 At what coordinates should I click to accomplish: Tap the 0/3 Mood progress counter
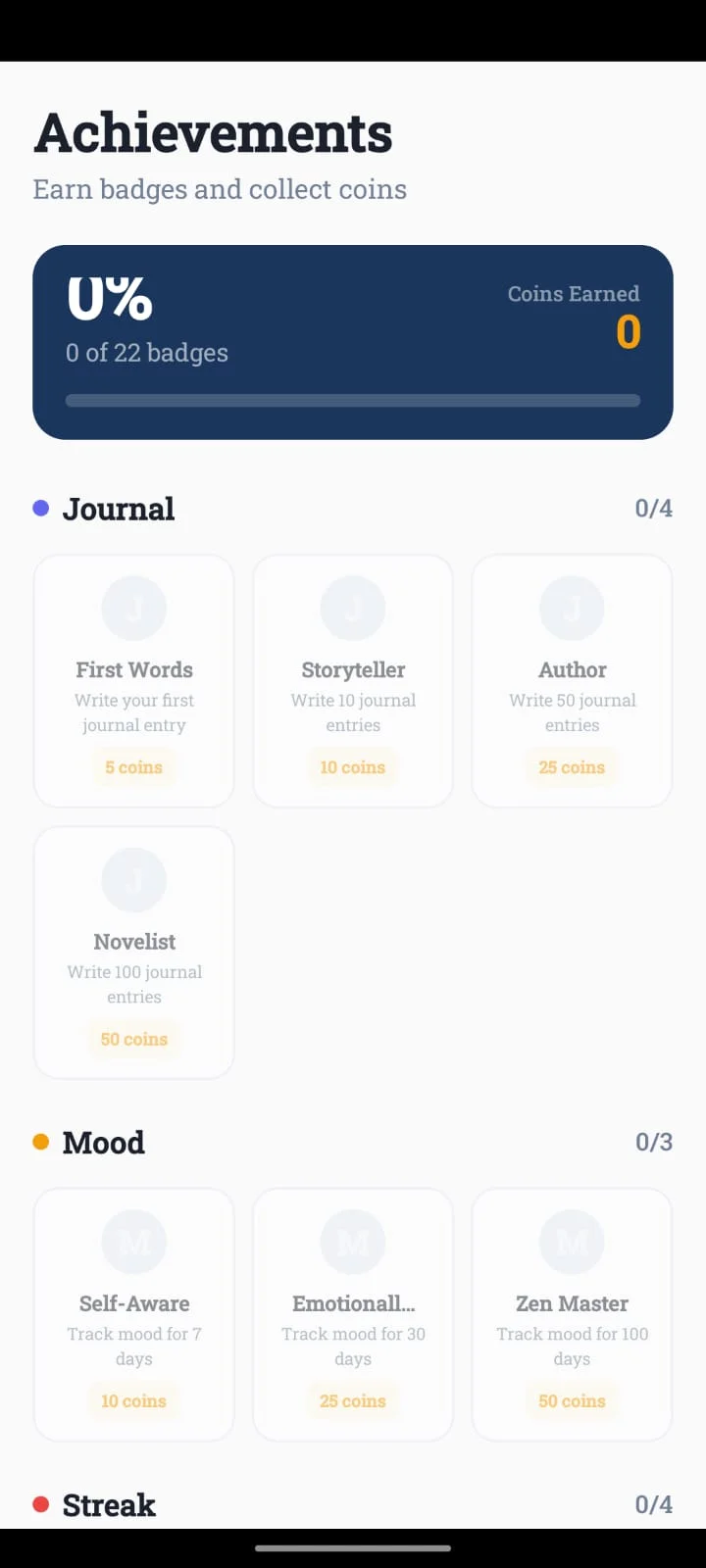click(x=652, y=1142)
